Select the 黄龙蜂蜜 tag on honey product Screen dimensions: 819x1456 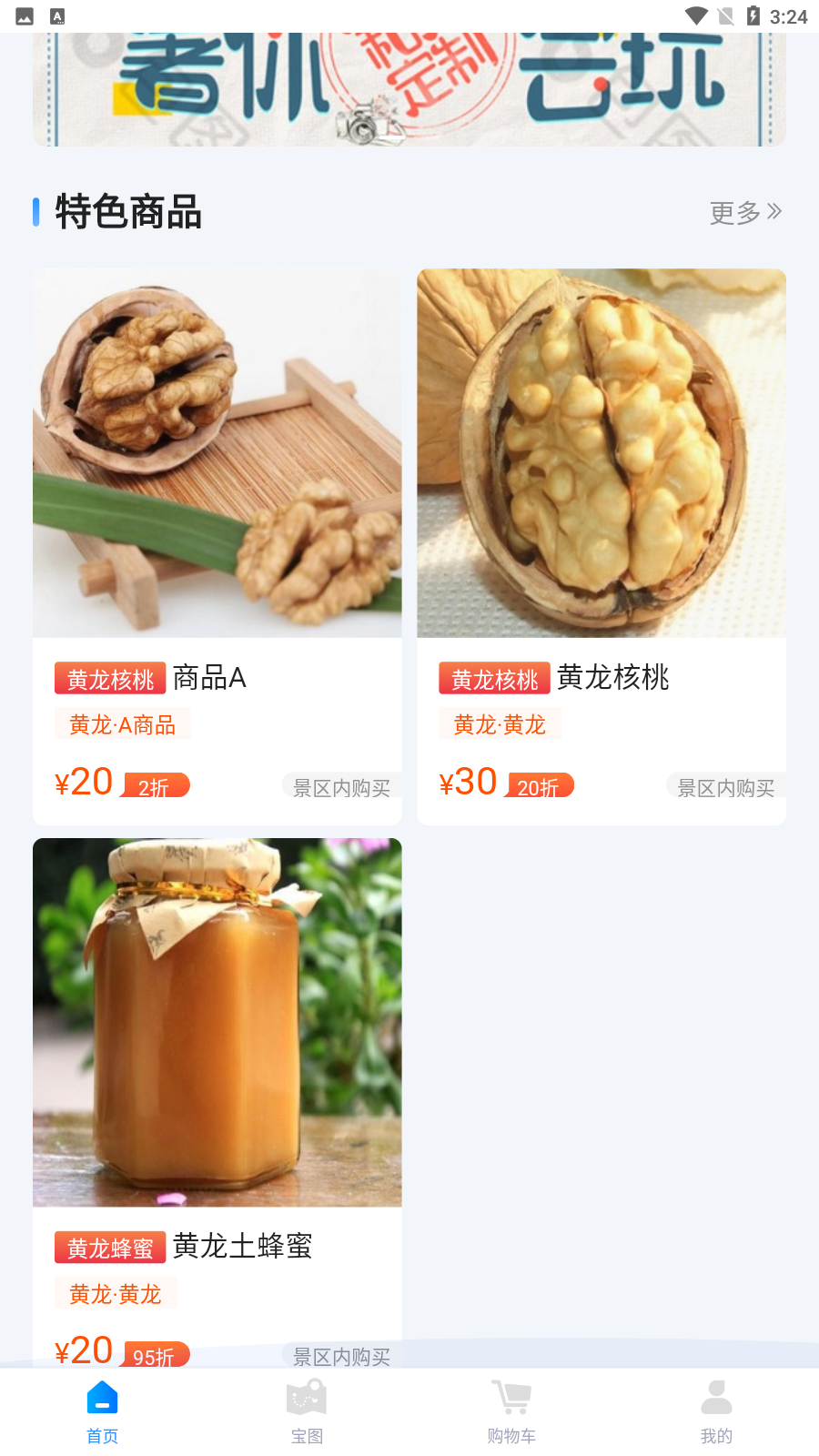pyautogui.click(x=109, y=1247)
